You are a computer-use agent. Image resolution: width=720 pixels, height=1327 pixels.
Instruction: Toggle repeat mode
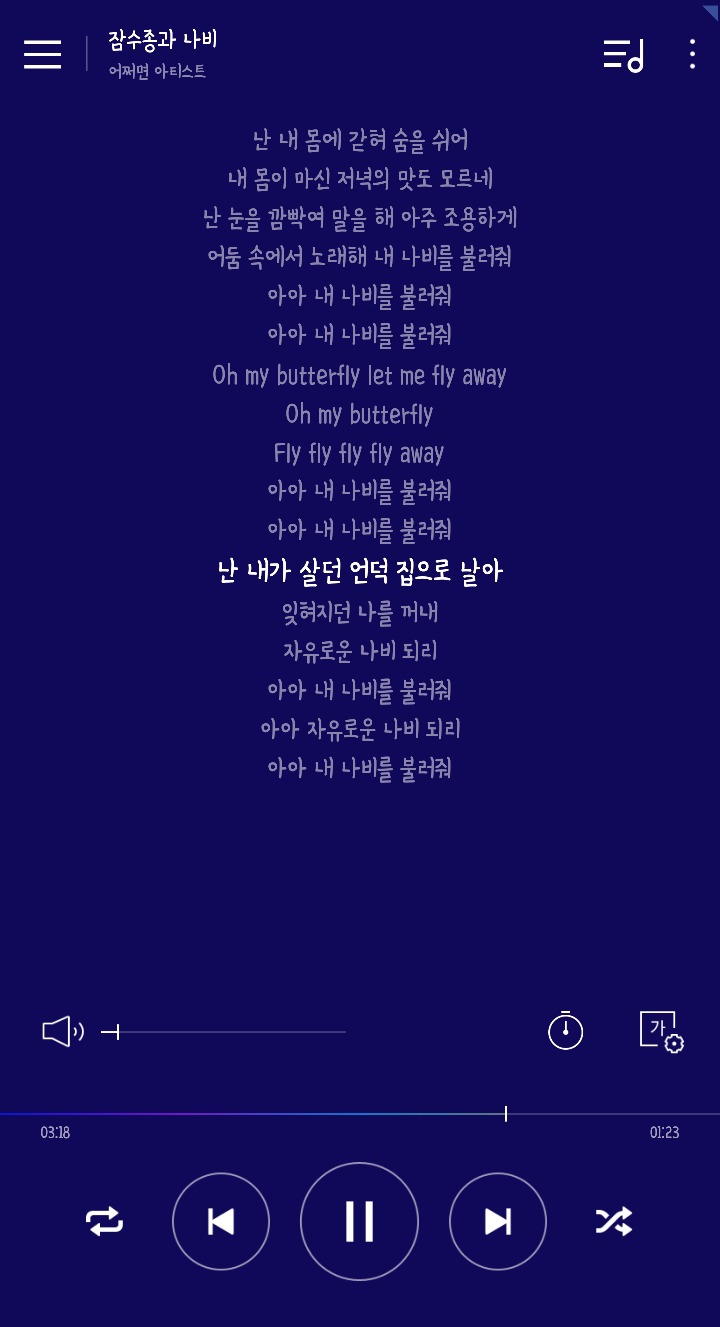[105, 1221]
